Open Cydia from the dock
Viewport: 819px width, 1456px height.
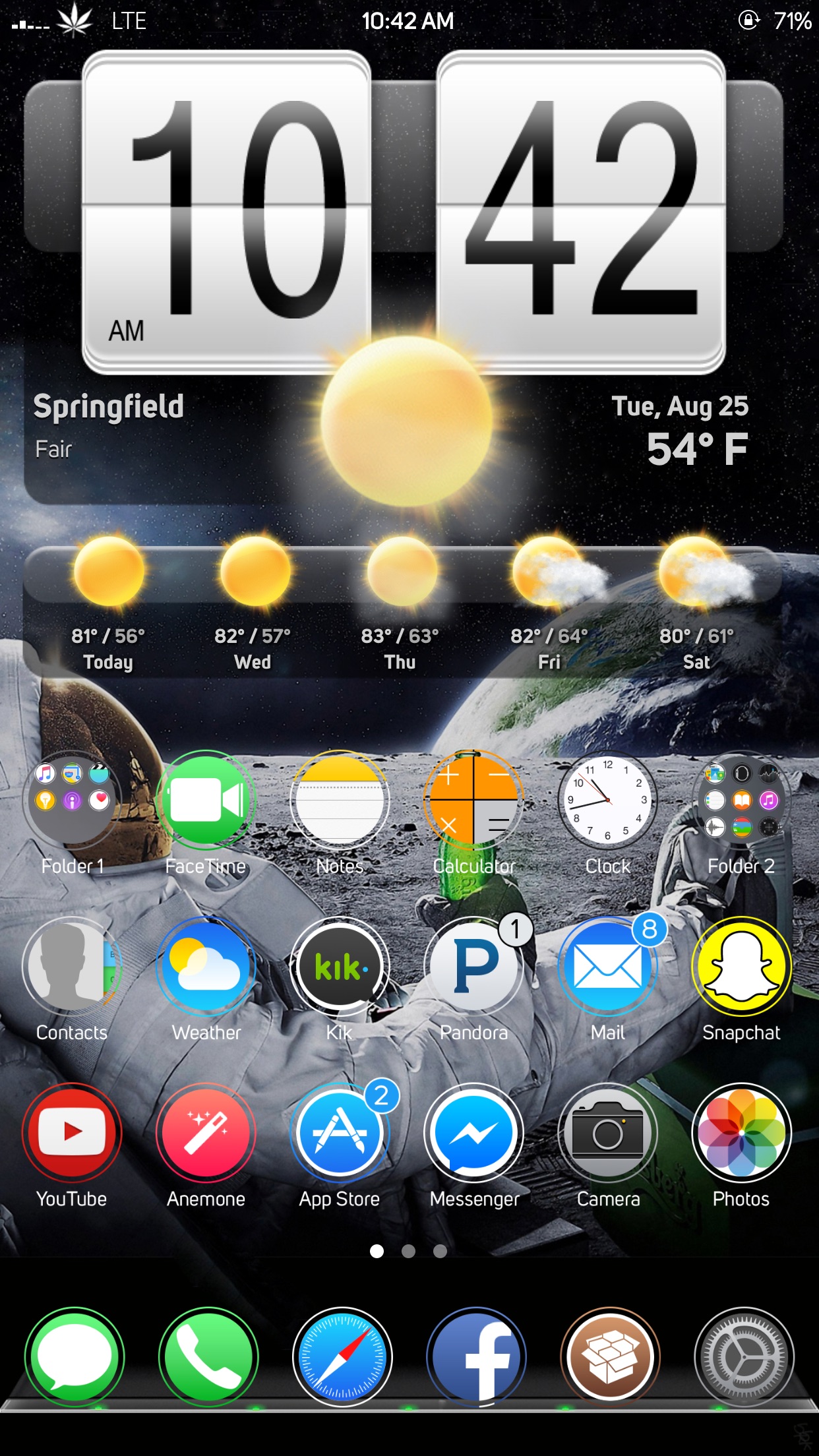pyautogui.click(x=610, y=1357)
